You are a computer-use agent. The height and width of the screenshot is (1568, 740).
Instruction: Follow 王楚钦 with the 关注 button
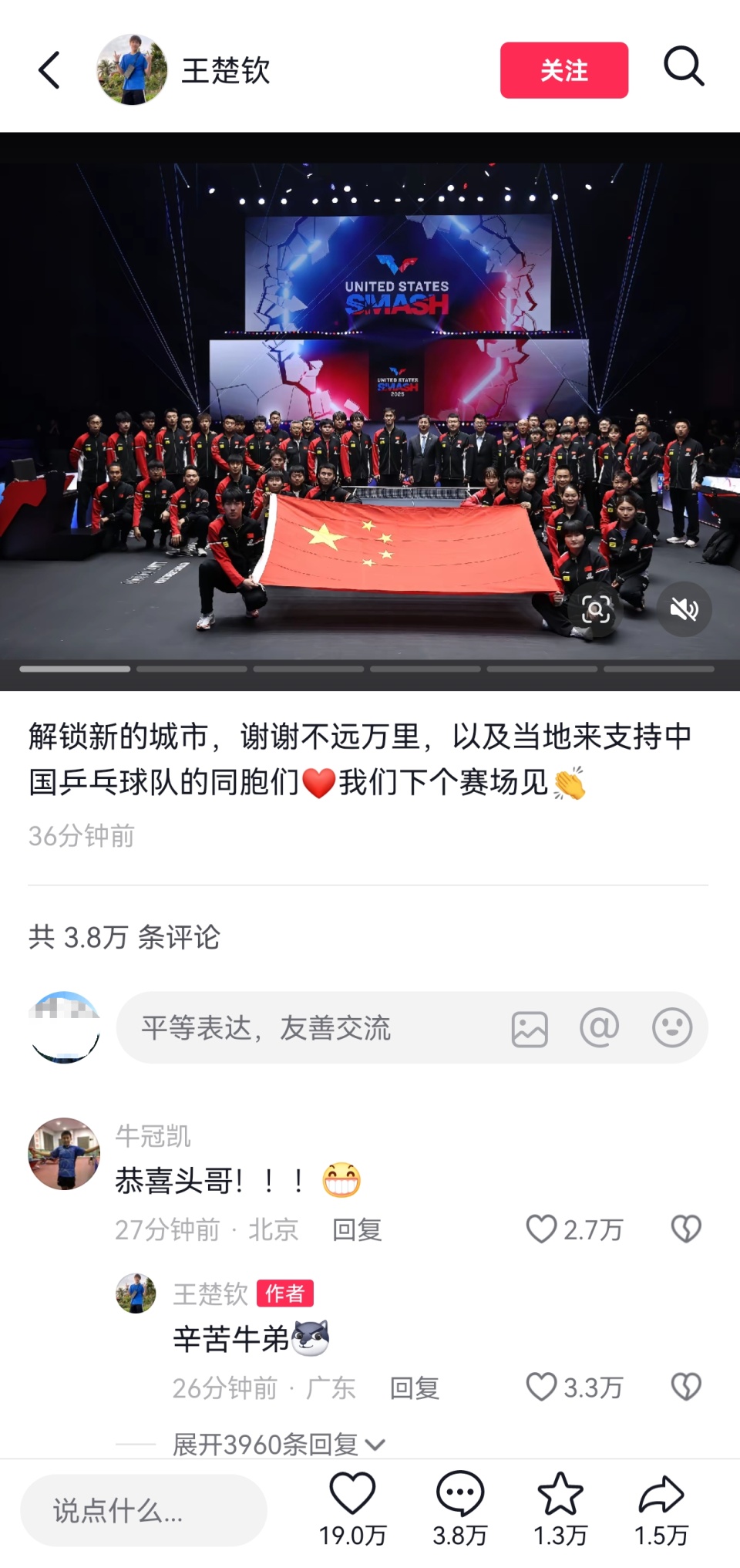(563, 70)
